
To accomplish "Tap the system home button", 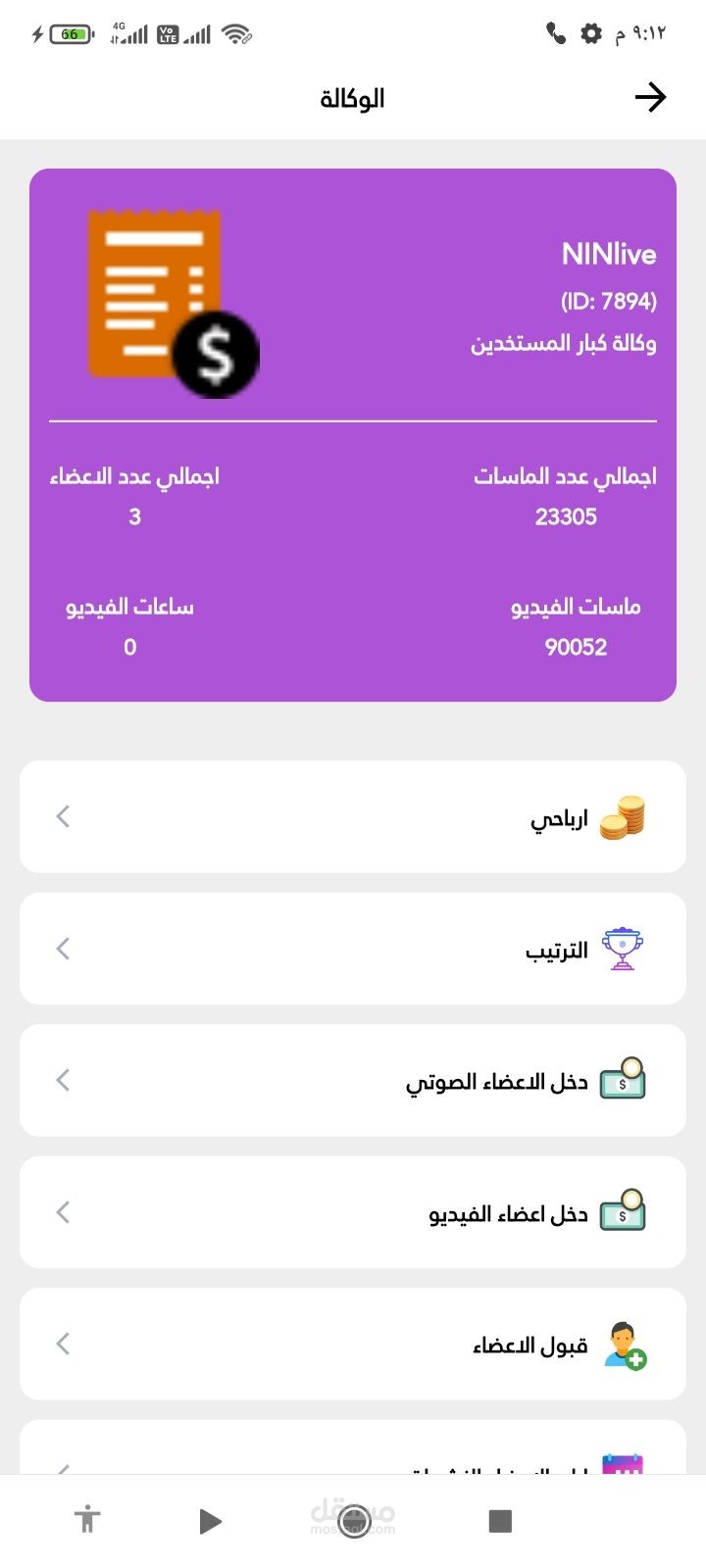I will [353, 1521].
